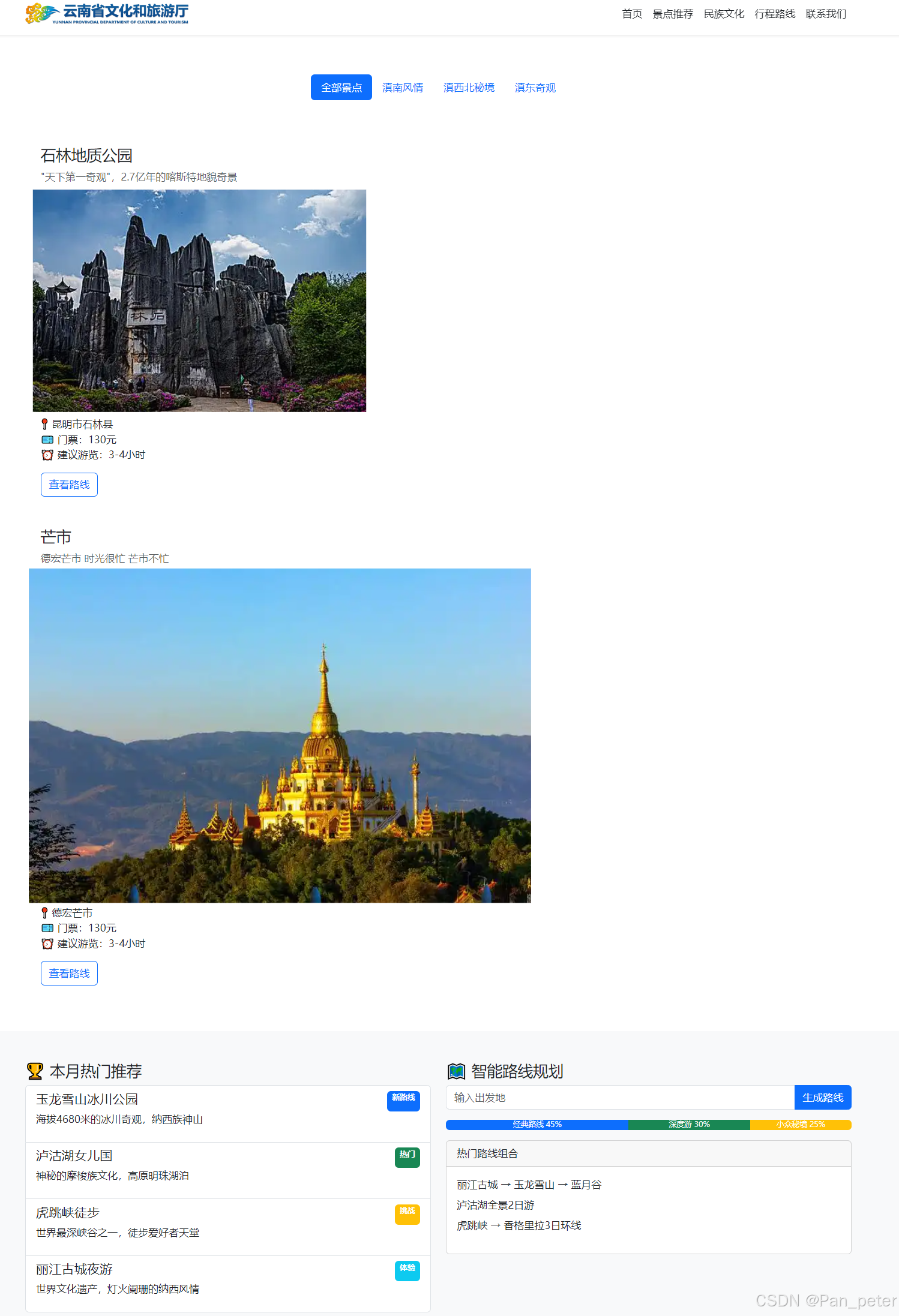View the route for 石林地质公园

(69, 485)
